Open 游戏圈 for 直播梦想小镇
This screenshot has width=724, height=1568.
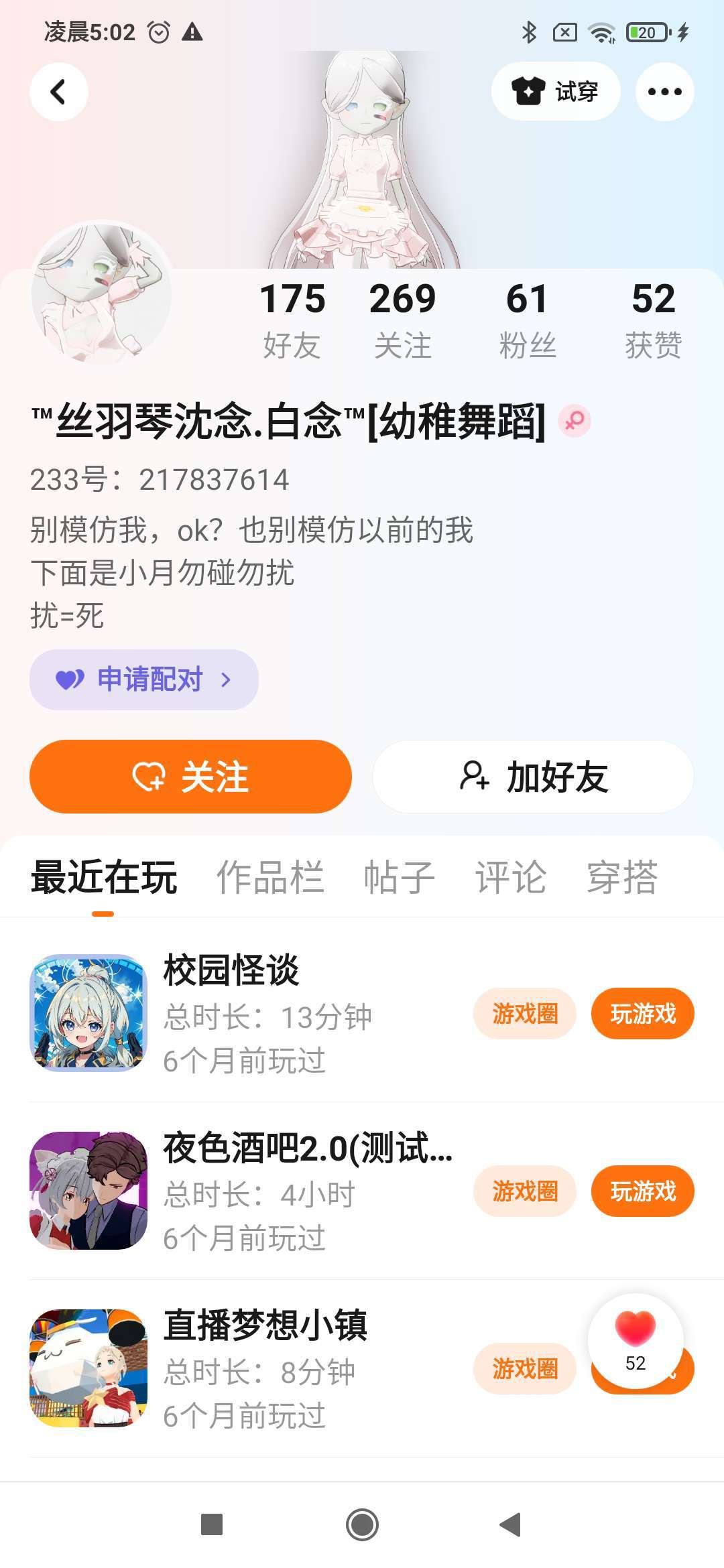click(524, 1368)
